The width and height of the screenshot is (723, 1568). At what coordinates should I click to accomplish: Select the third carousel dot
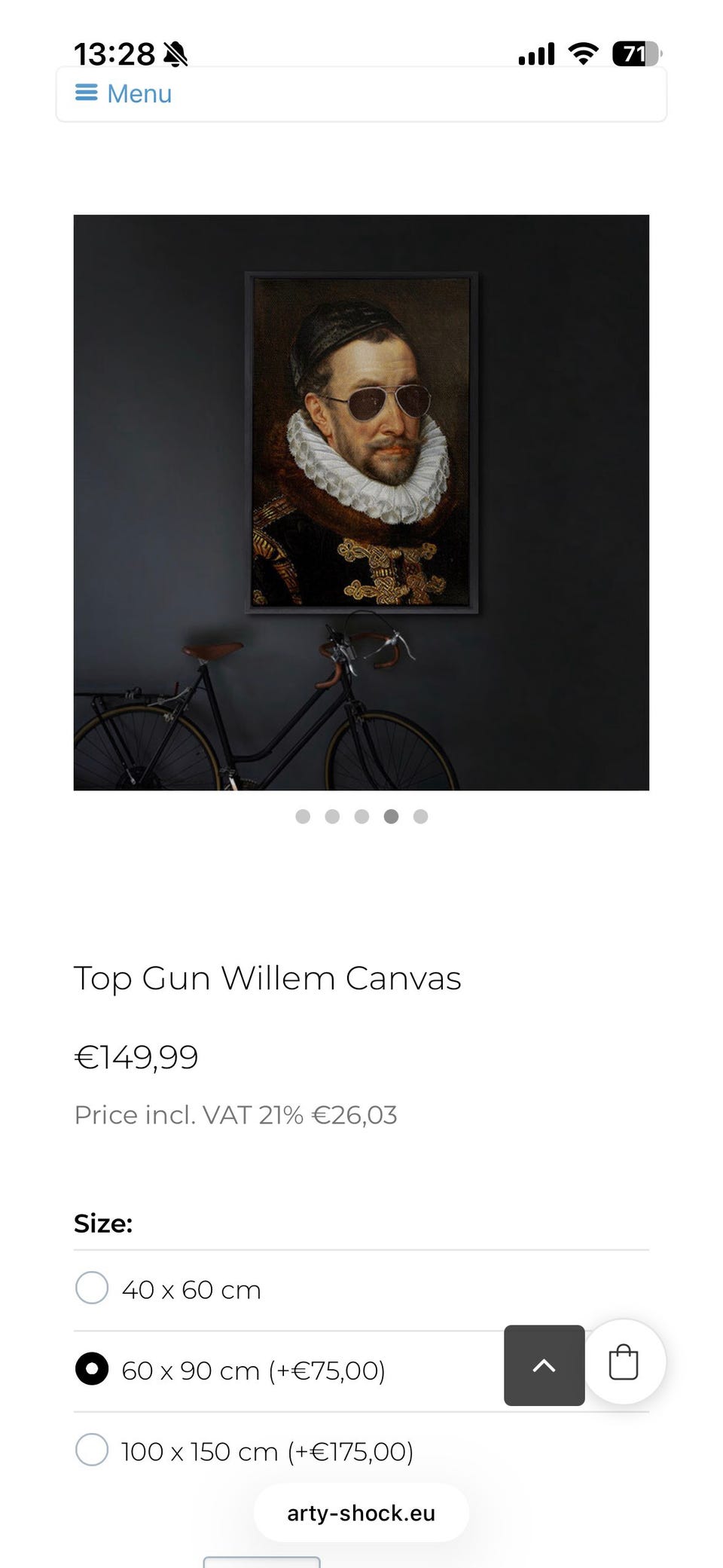pyautogui.click(x=361, y=816)
